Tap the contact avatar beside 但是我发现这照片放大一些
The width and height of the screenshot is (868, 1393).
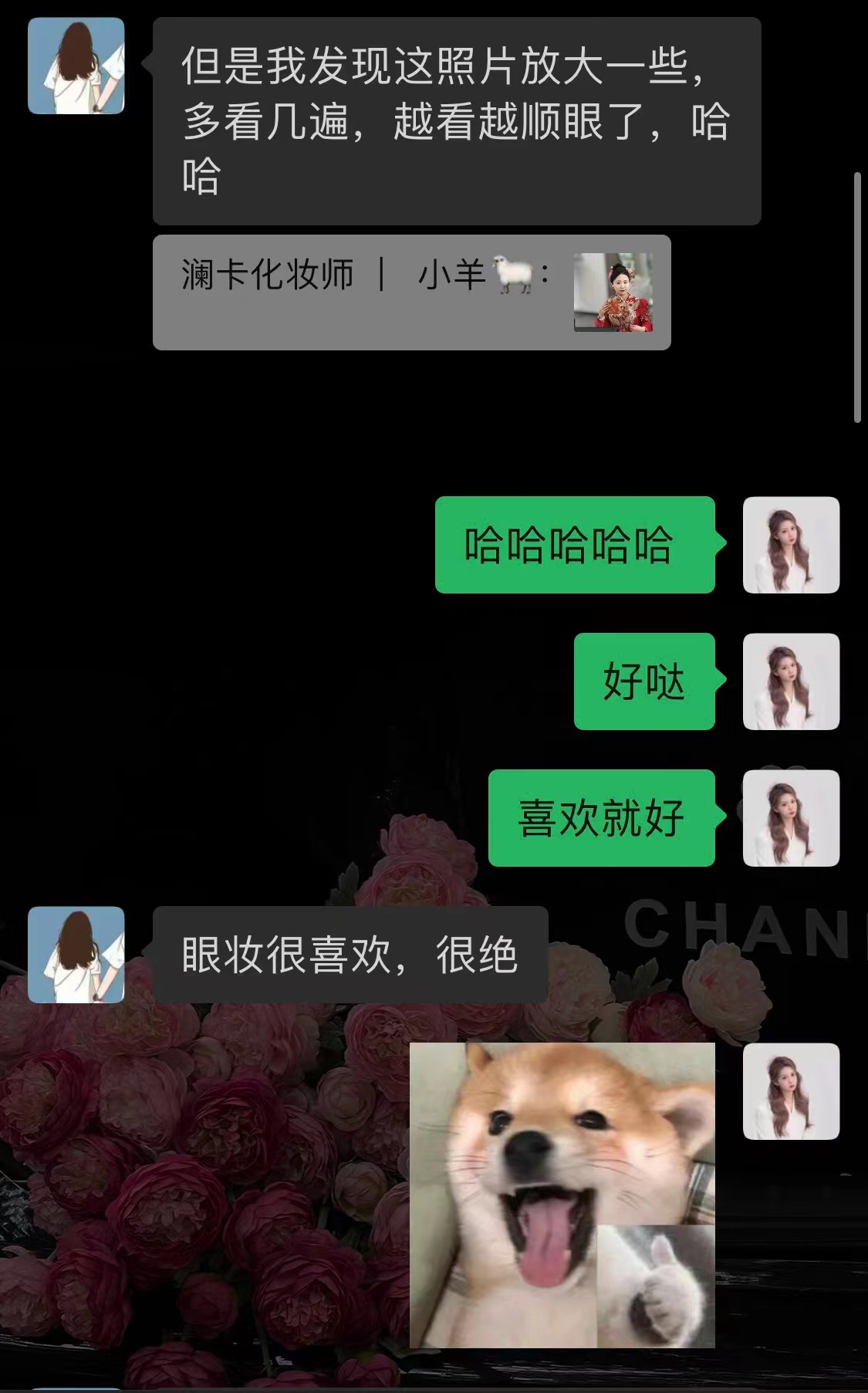tap(76, 66)
